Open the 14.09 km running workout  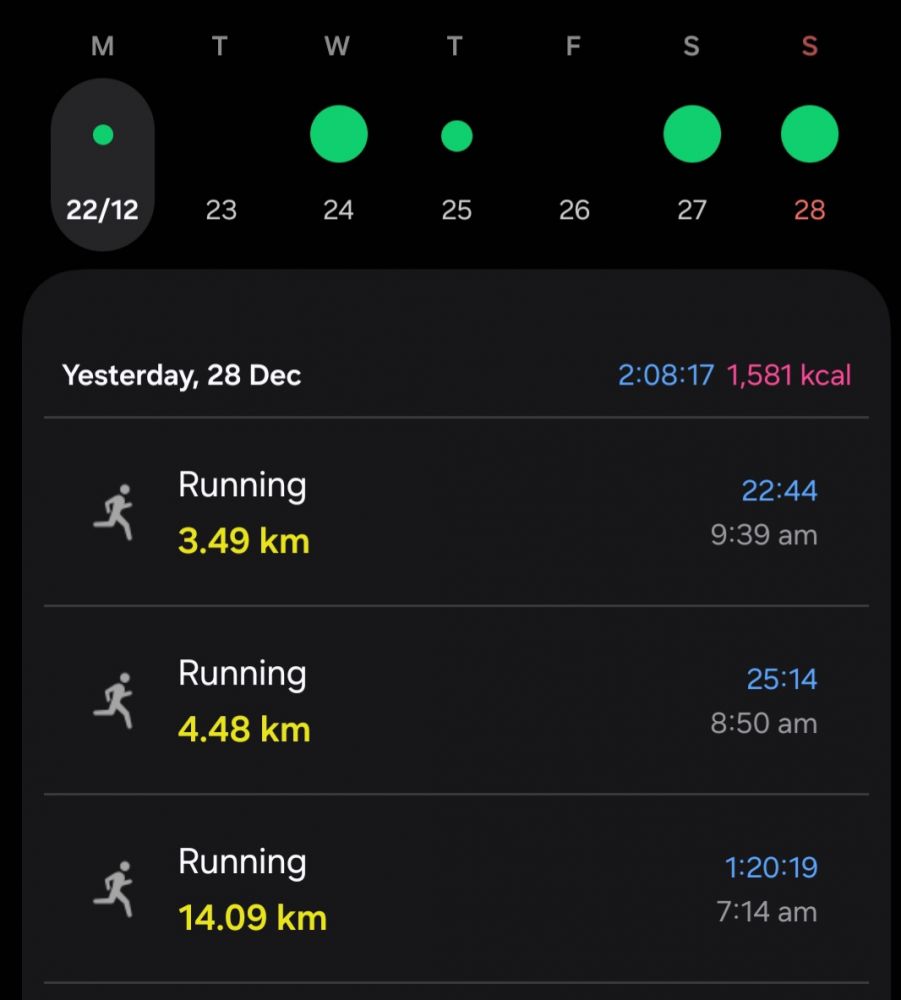pyautogui.click(x=456, y=888)
